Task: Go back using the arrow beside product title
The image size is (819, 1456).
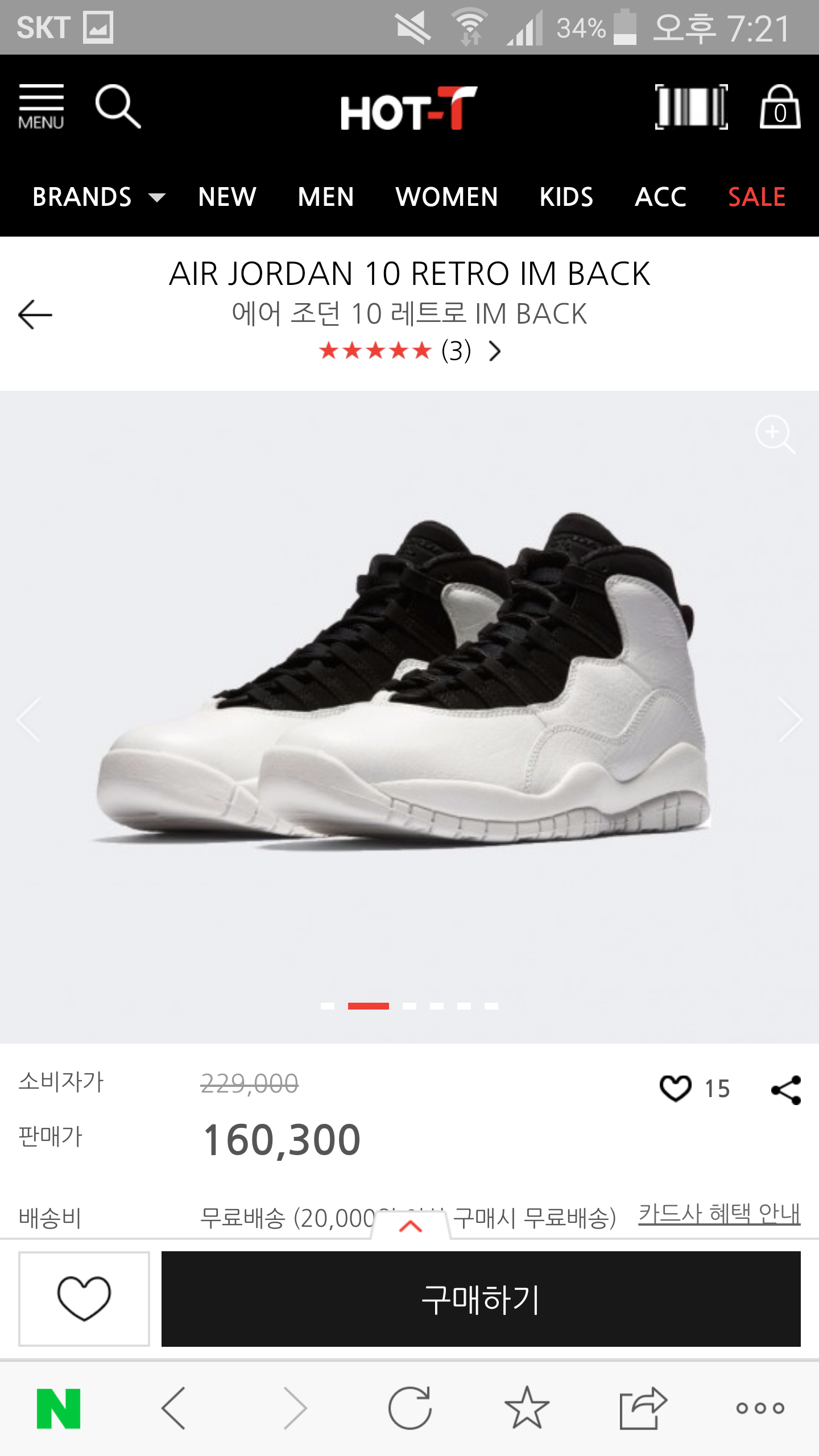Action: [35, 315]
